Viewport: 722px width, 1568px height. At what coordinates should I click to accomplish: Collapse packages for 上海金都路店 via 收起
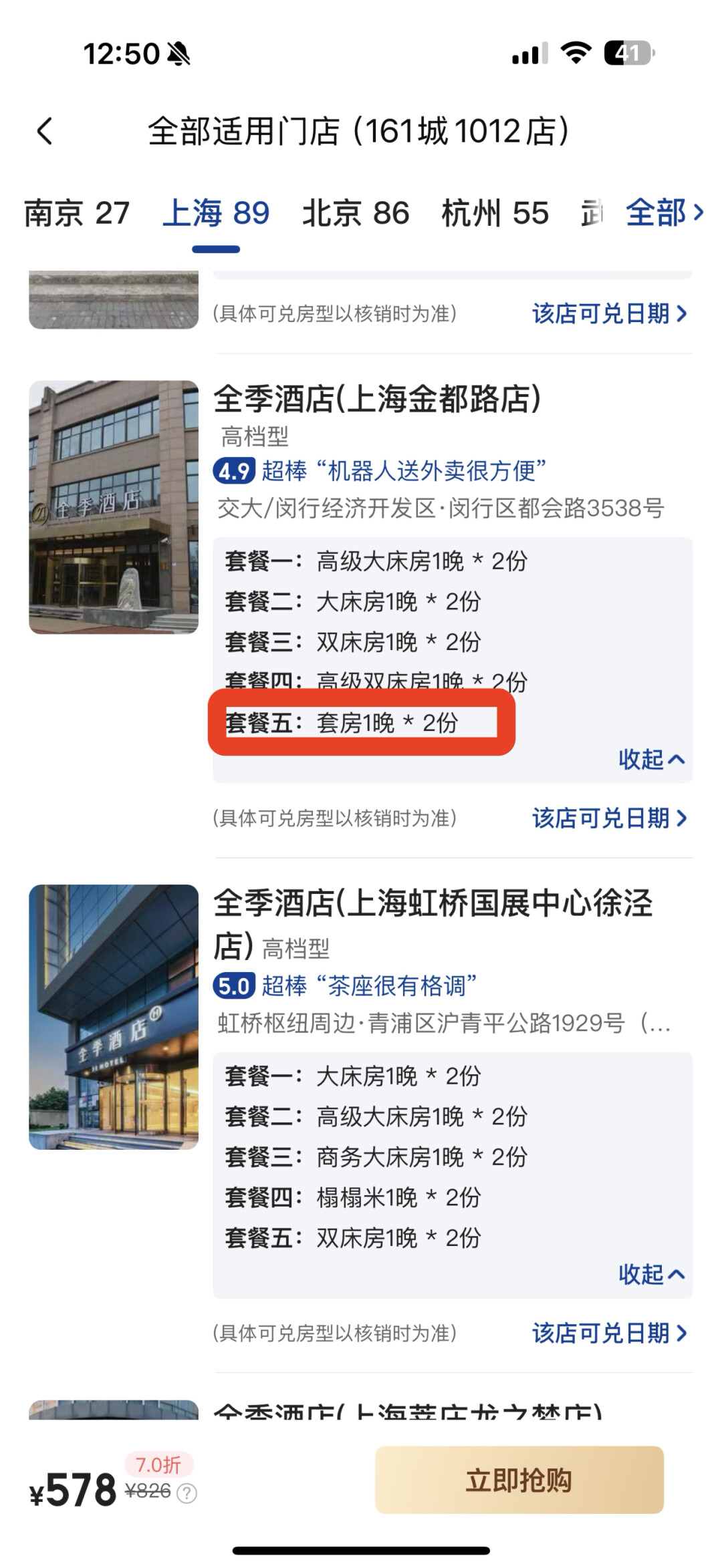click(x=651, y=759)
